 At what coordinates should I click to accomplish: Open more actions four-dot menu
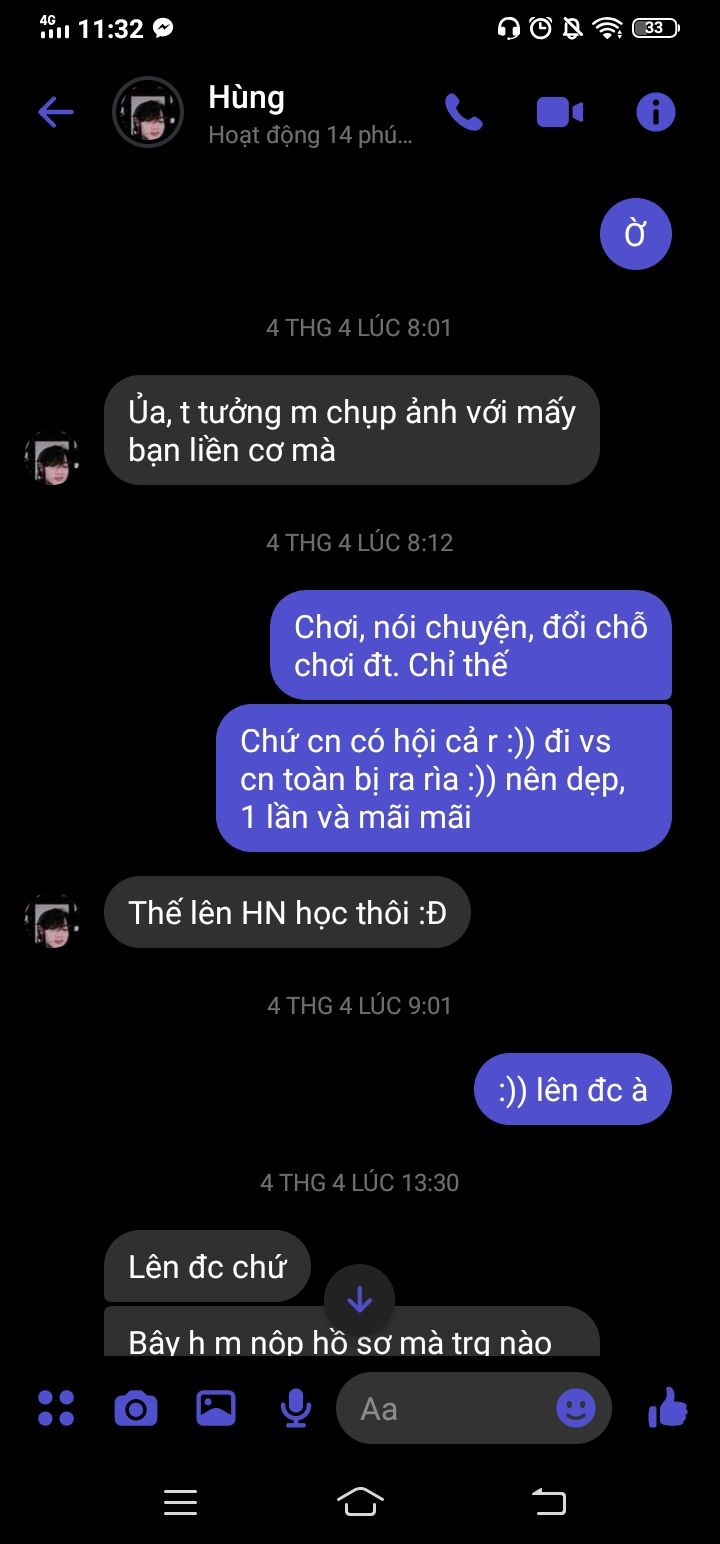coord(56,1408)
